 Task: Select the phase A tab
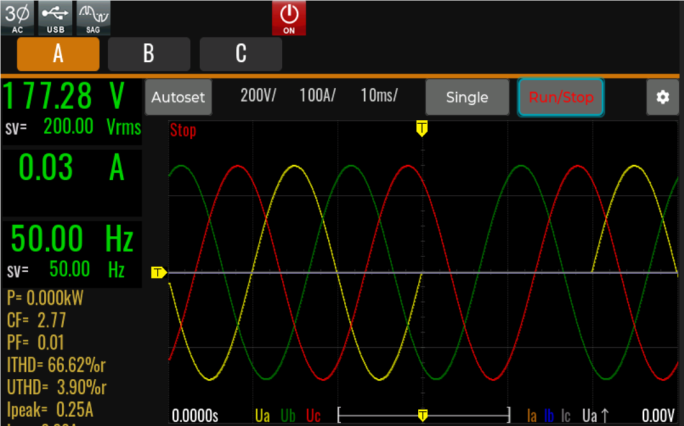[58, 54]
